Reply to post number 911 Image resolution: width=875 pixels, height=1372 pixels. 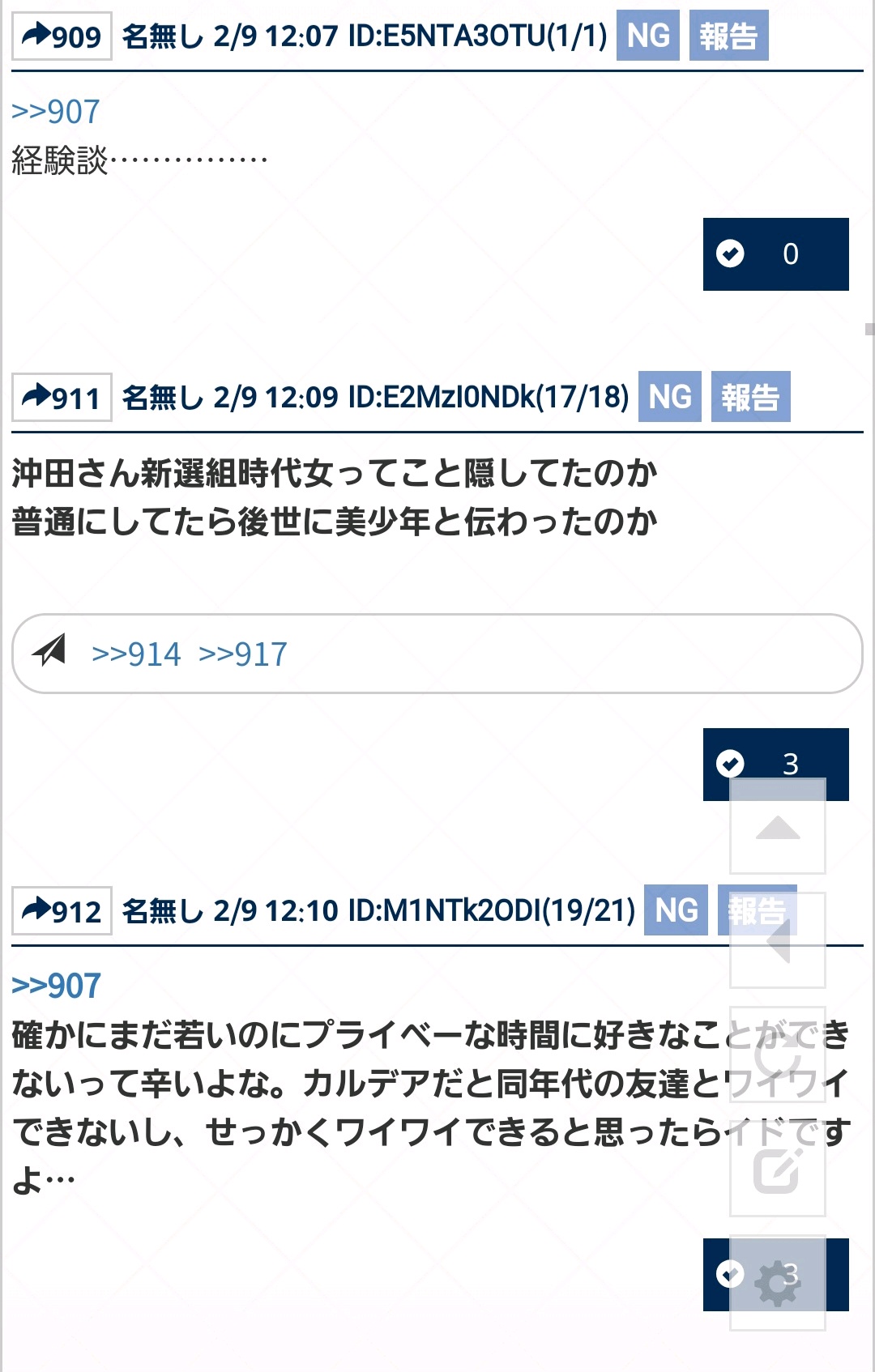pos(62,398)
